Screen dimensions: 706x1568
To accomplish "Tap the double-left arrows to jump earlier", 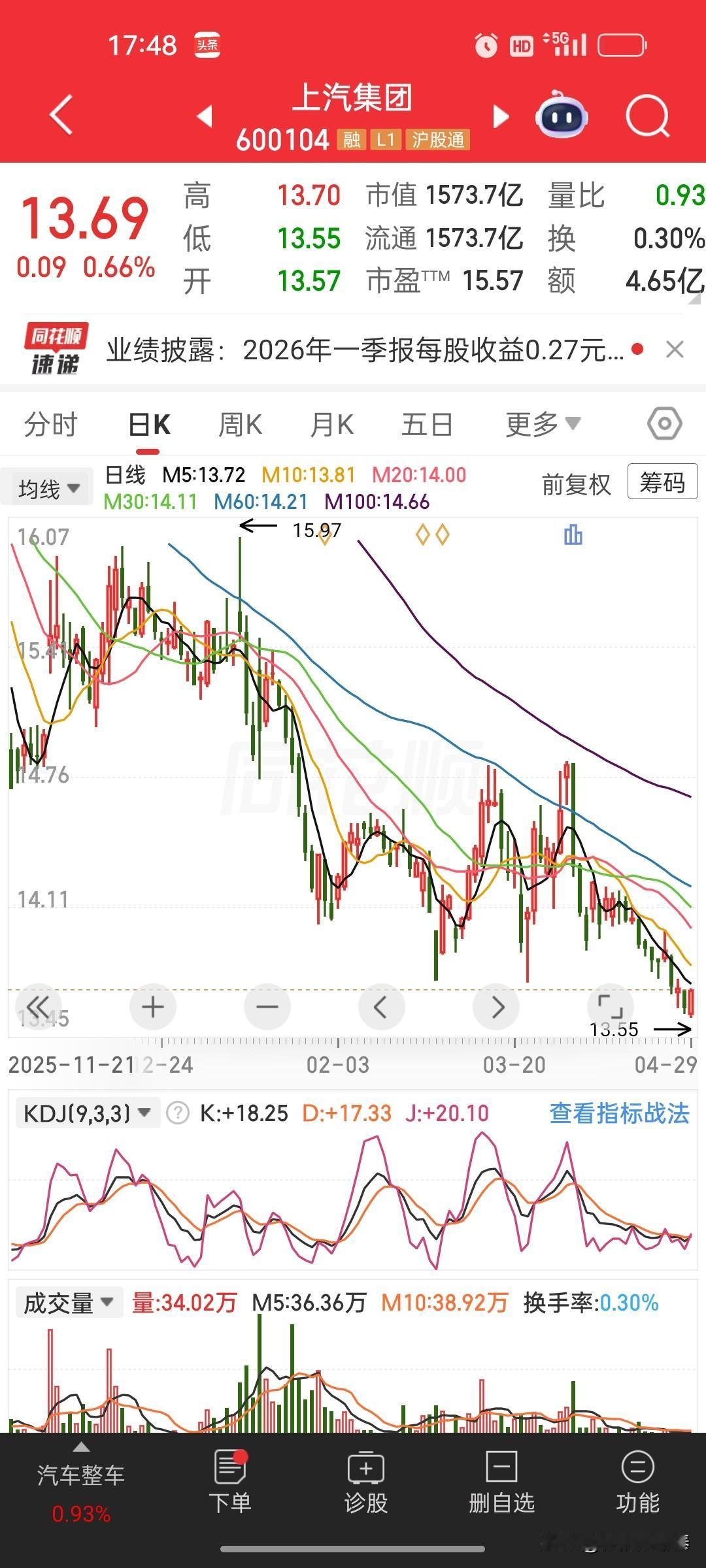I will point(39,1007).
